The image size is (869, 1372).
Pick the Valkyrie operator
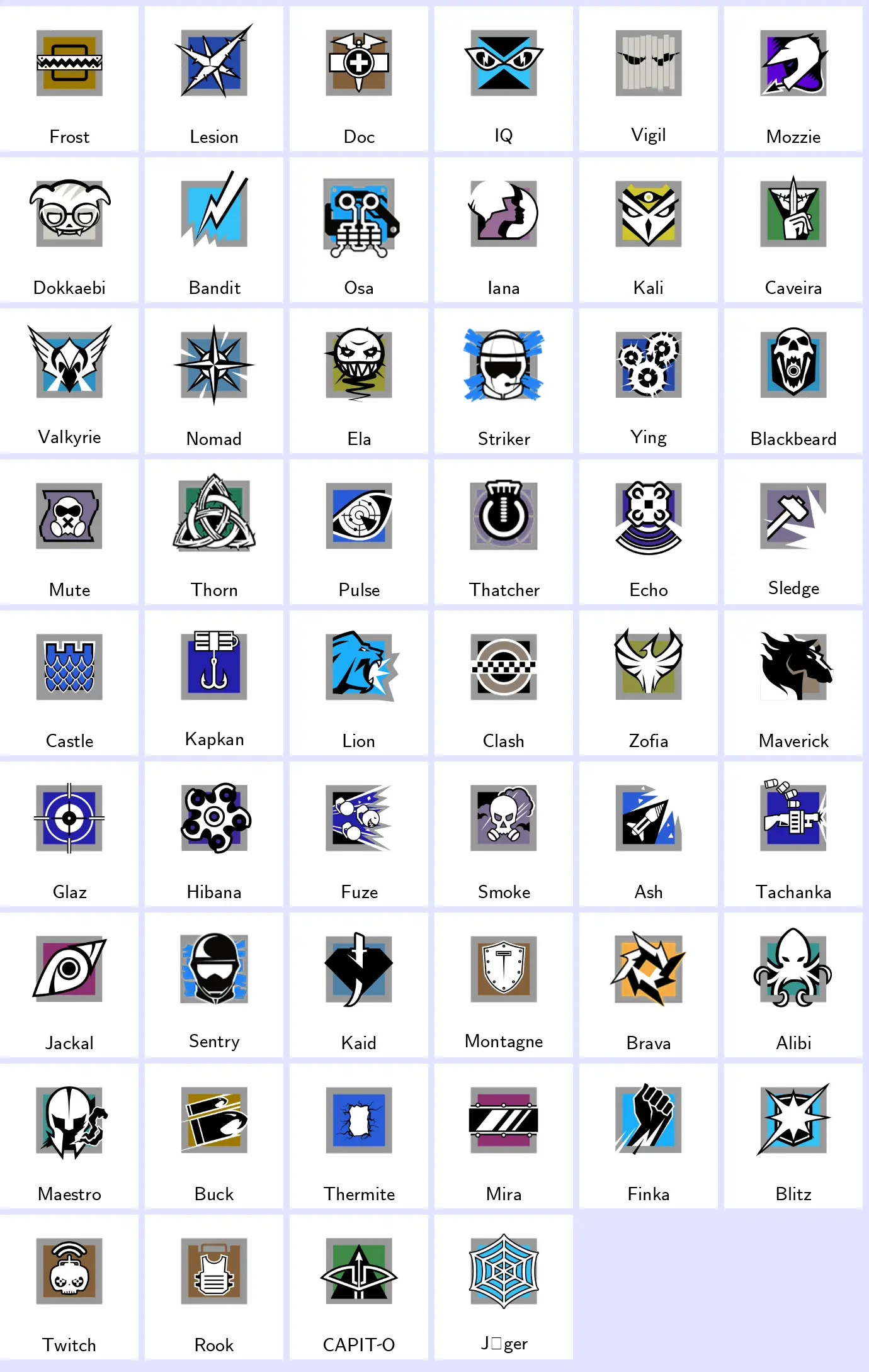(x=69, y=381)
